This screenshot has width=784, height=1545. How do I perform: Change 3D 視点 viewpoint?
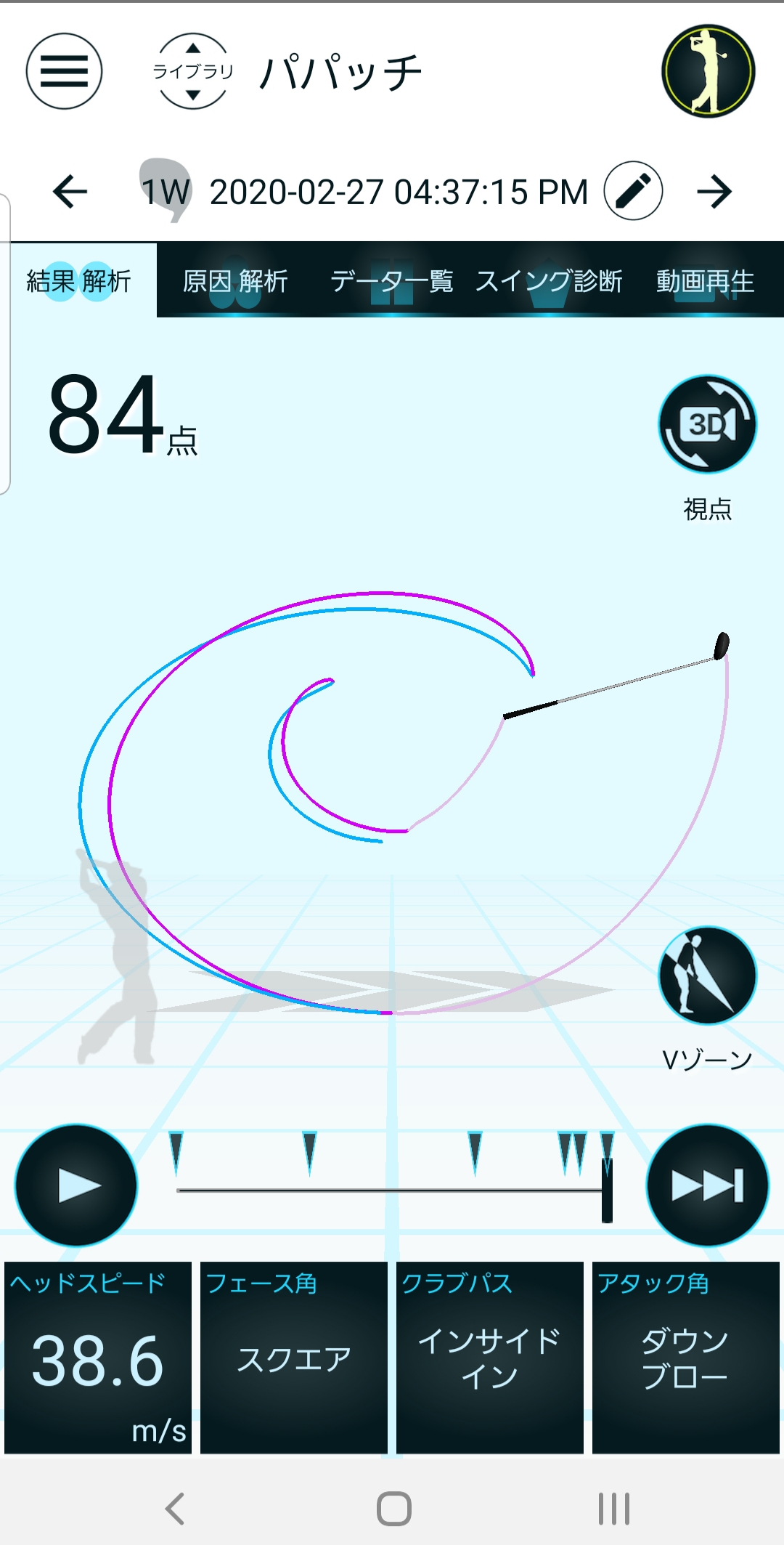pyautogui.click(x=708, y=424)
